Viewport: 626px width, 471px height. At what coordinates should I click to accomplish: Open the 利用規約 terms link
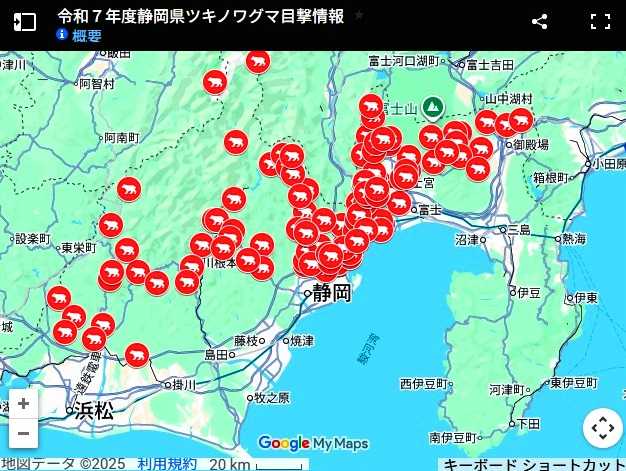tap(167, 464)
